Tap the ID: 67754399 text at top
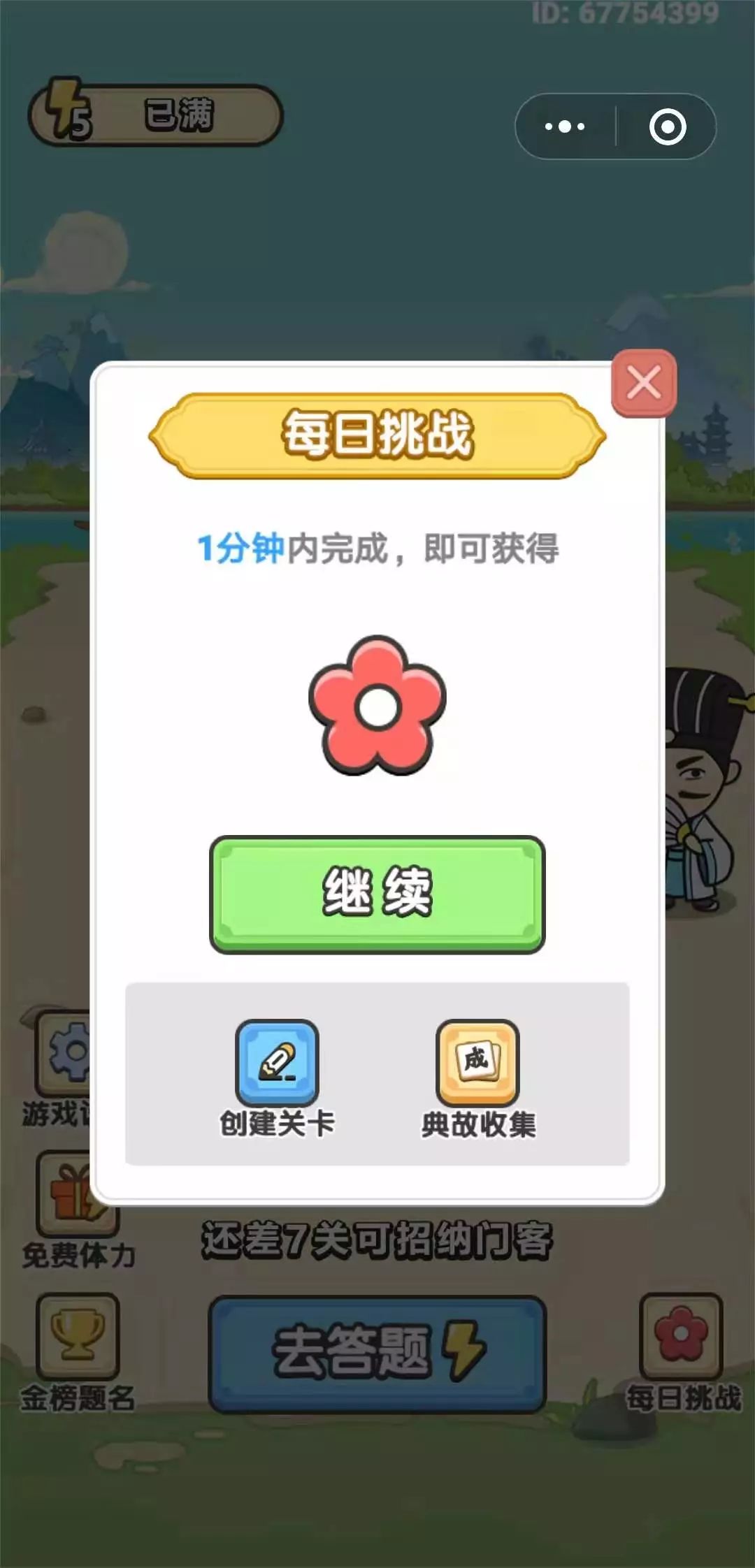Image resolution: width=755 pixels, height=1568 pixels. point(626,13)
